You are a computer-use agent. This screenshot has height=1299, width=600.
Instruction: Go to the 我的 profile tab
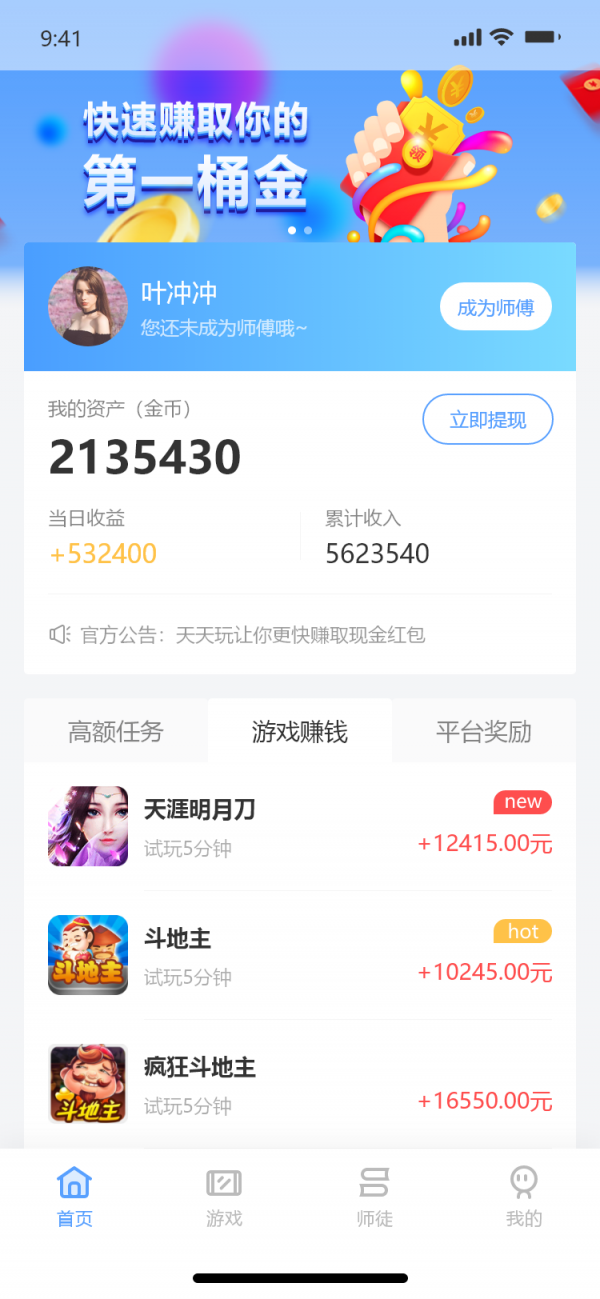click(524, 1197)
